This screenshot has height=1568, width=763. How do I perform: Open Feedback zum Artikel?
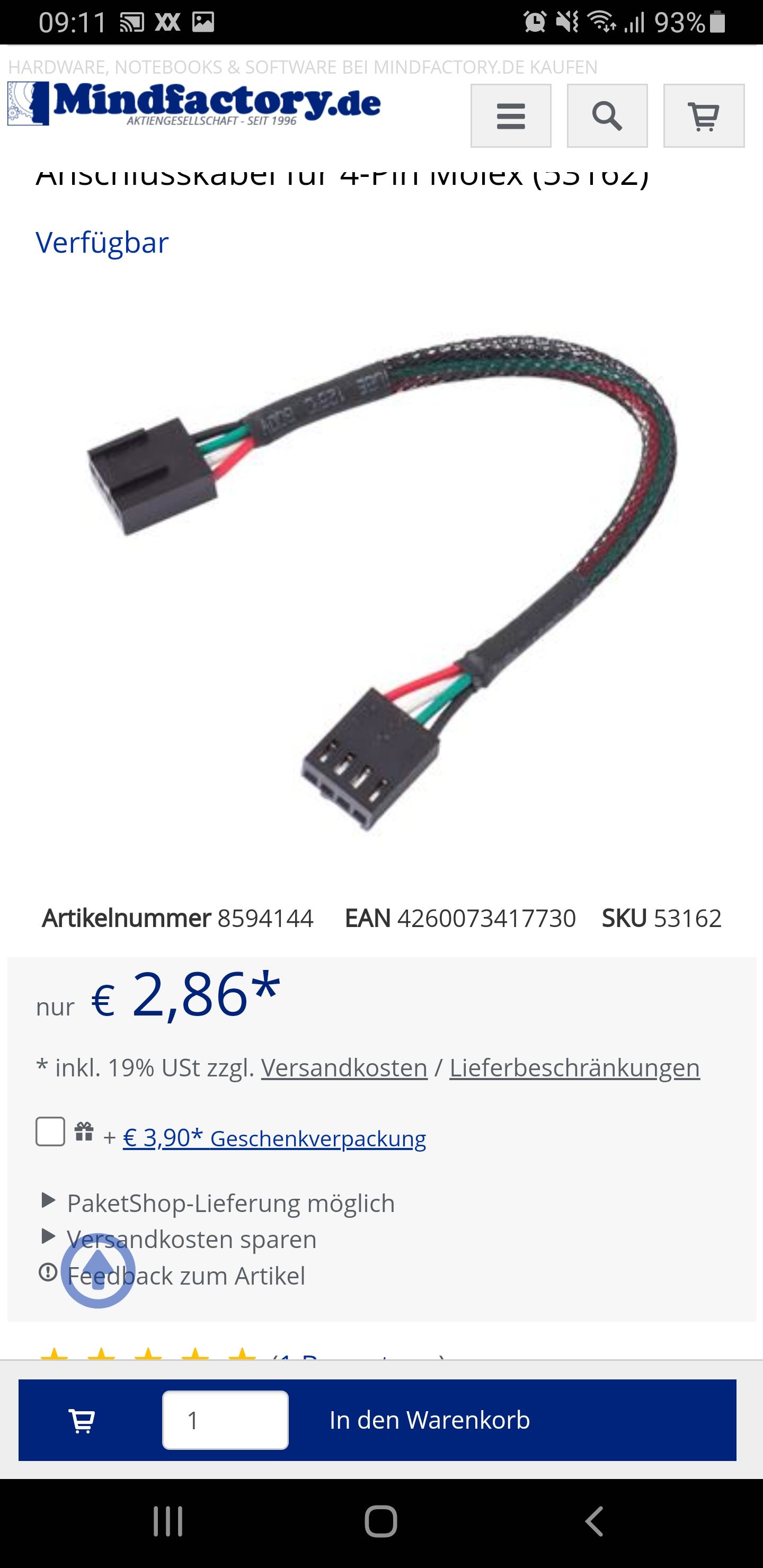[x=172, y=1276]
